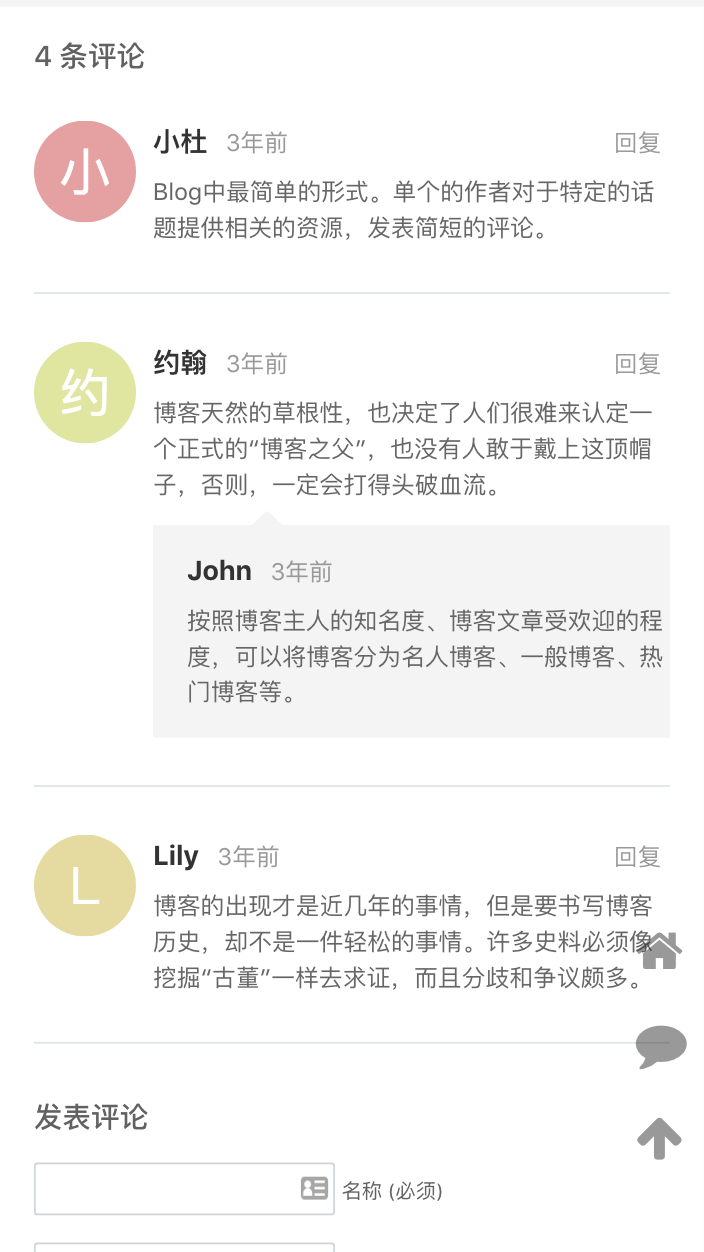Focus the 名称 (必须) name field
This screenshot has width=704, height=1252.
(x=184, y=1189)
